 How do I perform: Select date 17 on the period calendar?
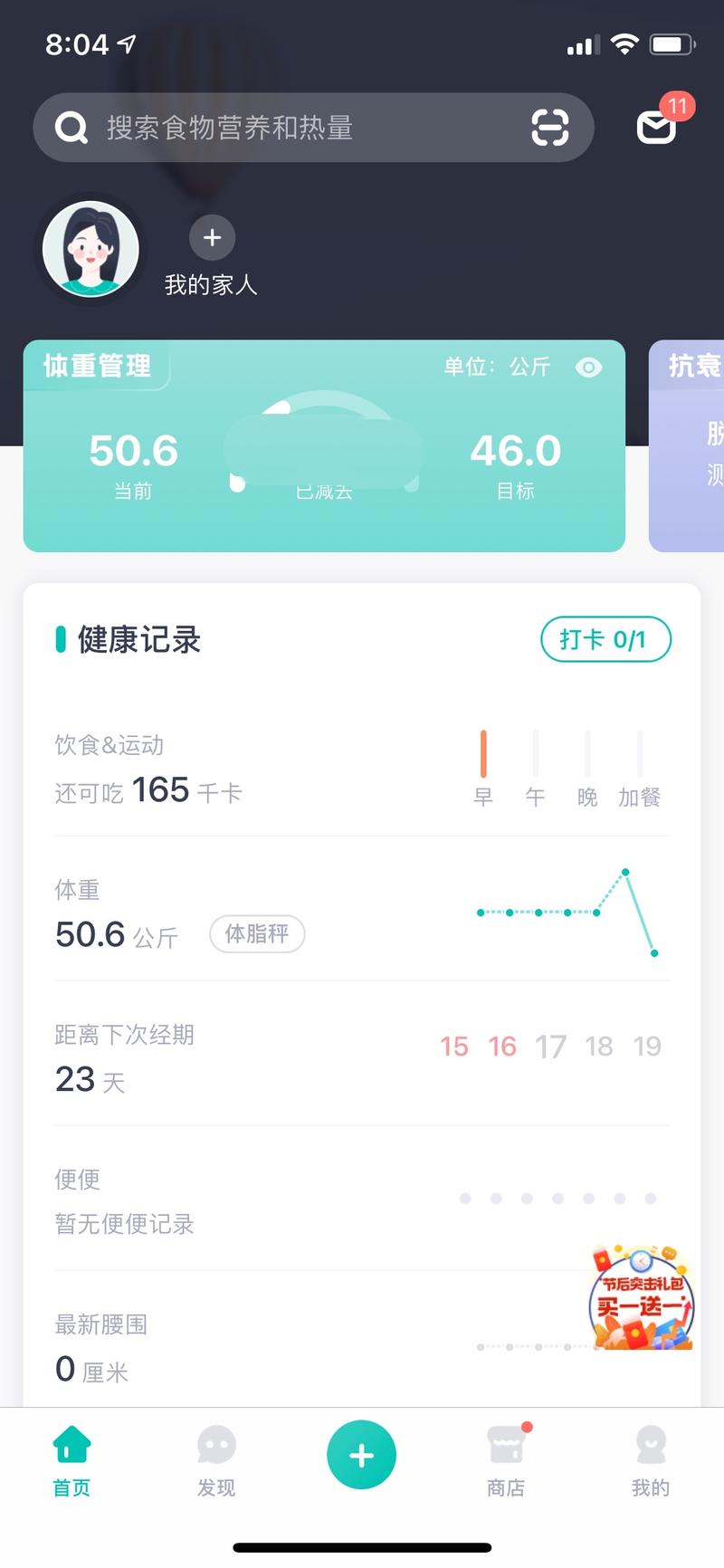click(x=551, y=1046)
